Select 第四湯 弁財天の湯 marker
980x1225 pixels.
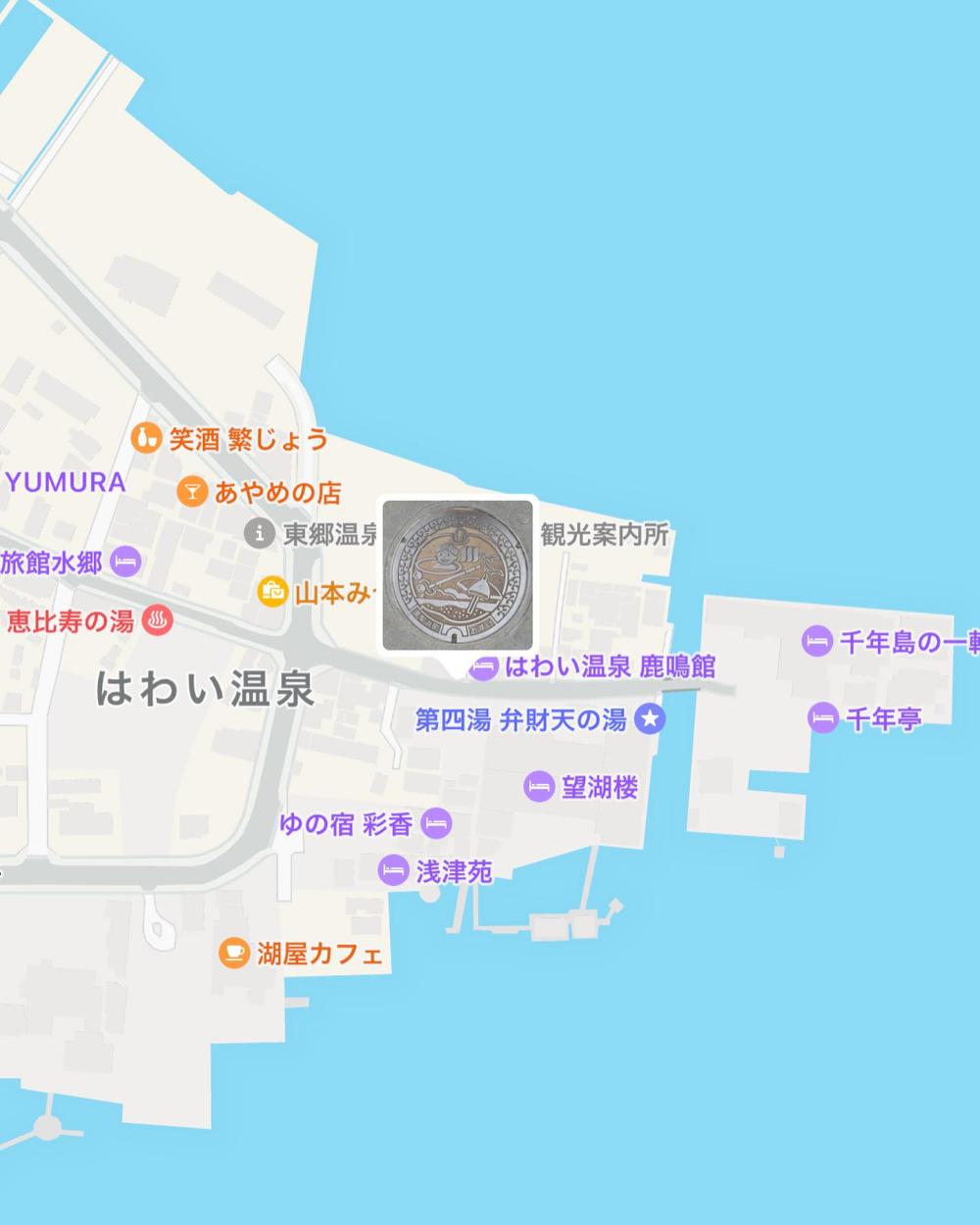tap(649, 720)
